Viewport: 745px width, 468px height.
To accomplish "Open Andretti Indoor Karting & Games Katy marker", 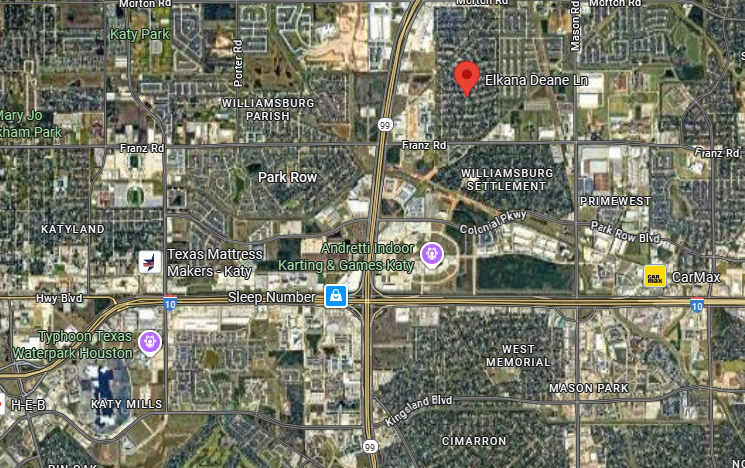I will click(432, 254).
